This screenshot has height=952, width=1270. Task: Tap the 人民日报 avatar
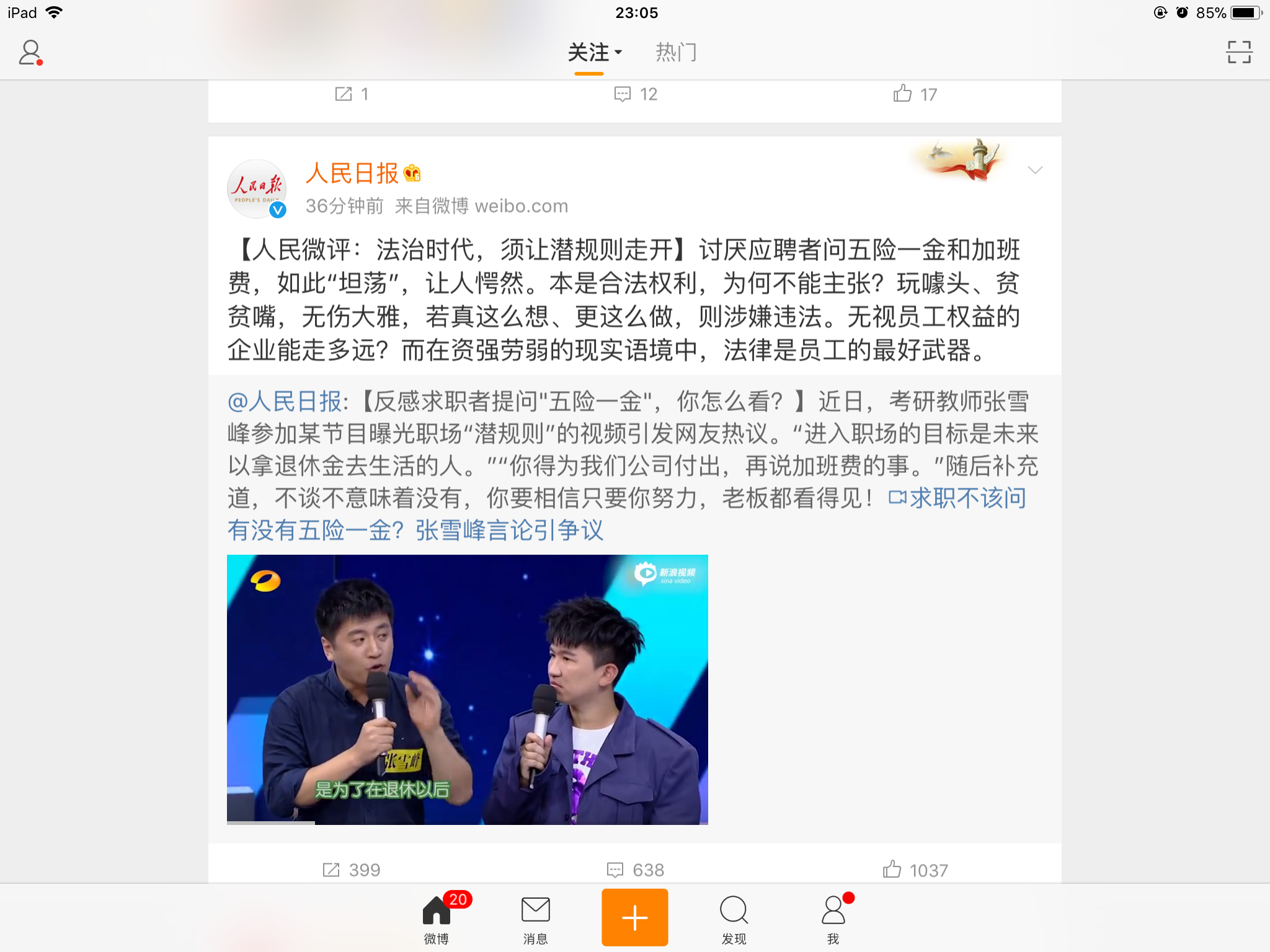[x=257, y=188]
